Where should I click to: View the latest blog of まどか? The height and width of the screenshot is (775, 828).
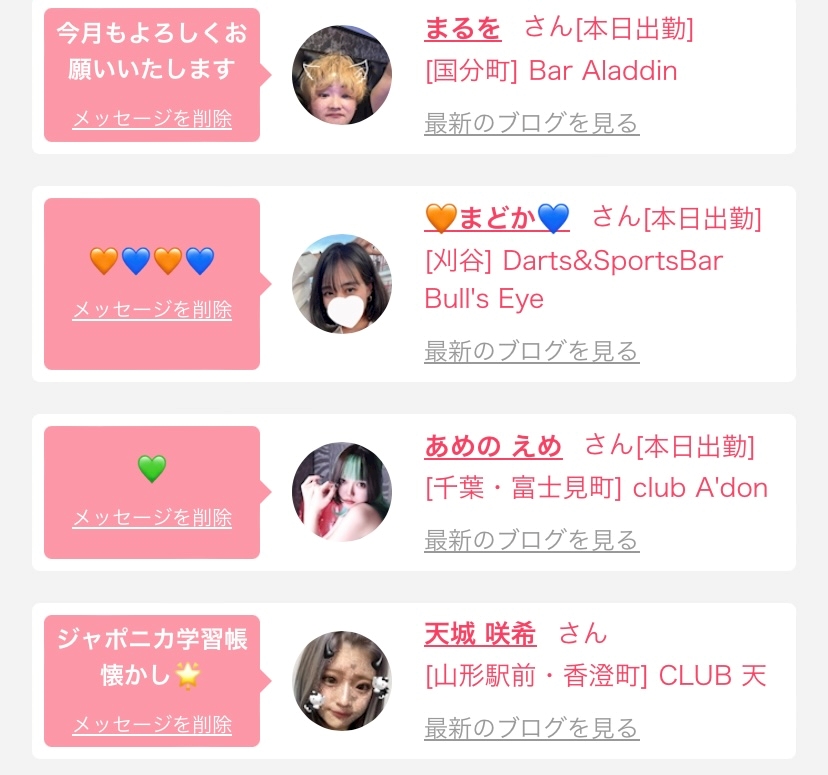click(x=532, y=351)
